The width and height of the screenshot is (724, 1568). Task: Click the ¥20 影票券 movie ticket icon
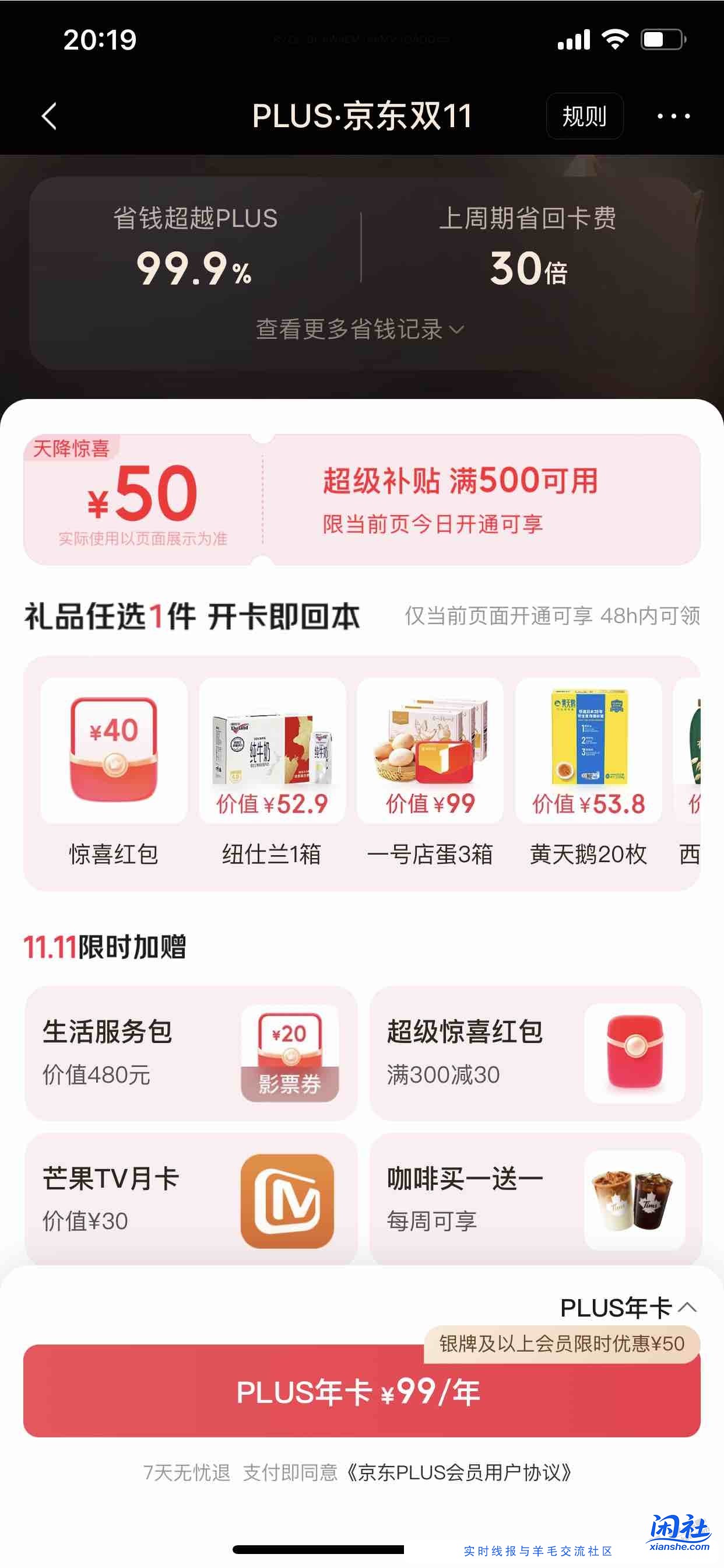[x=292, y=1053]
